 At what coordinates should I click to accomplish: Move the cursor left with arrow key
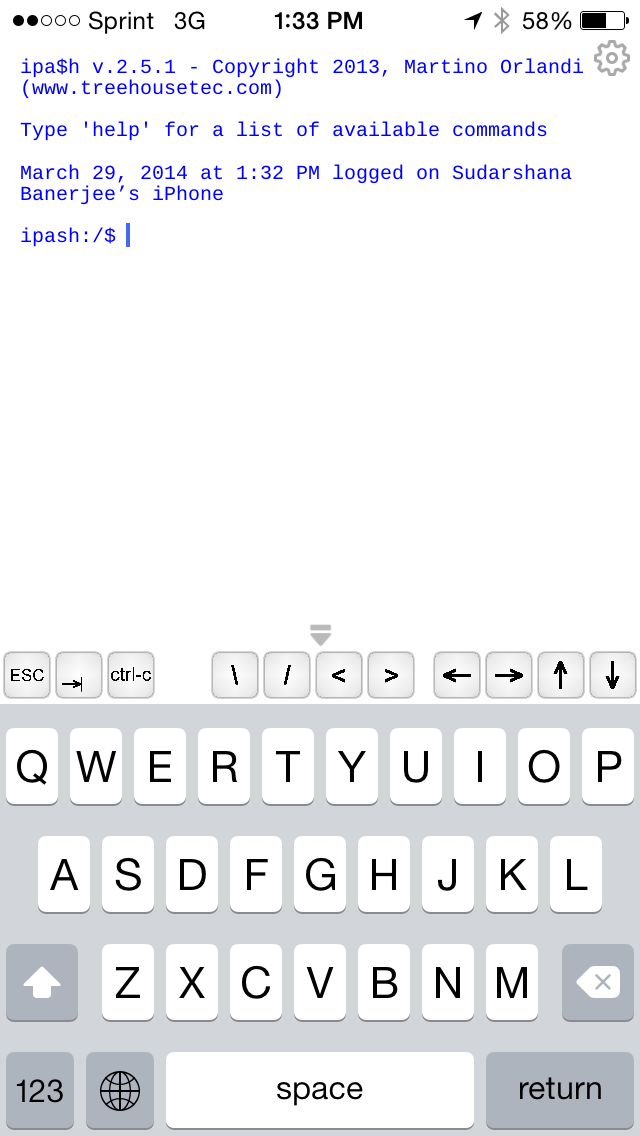click(457, 675)
